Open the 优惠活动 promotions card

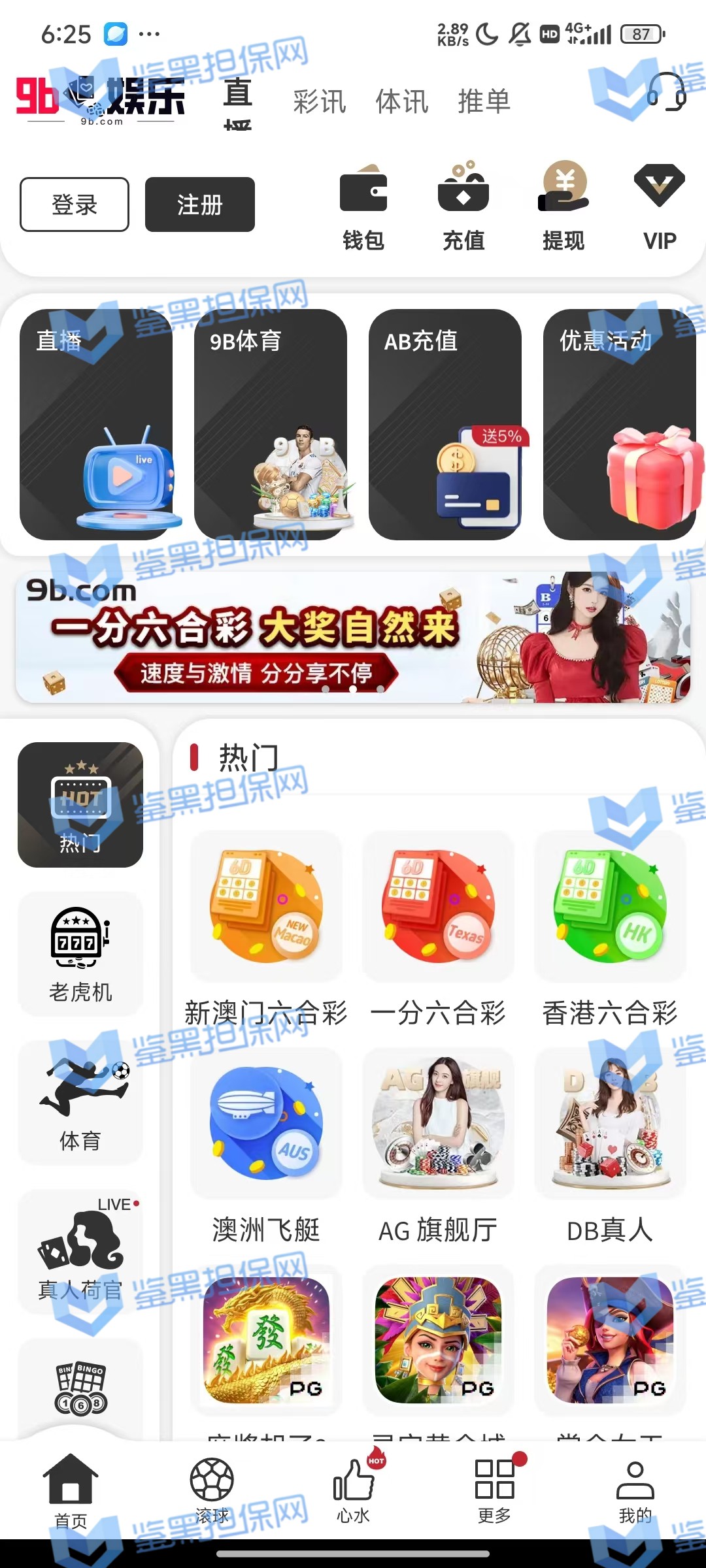pos(619,425)
